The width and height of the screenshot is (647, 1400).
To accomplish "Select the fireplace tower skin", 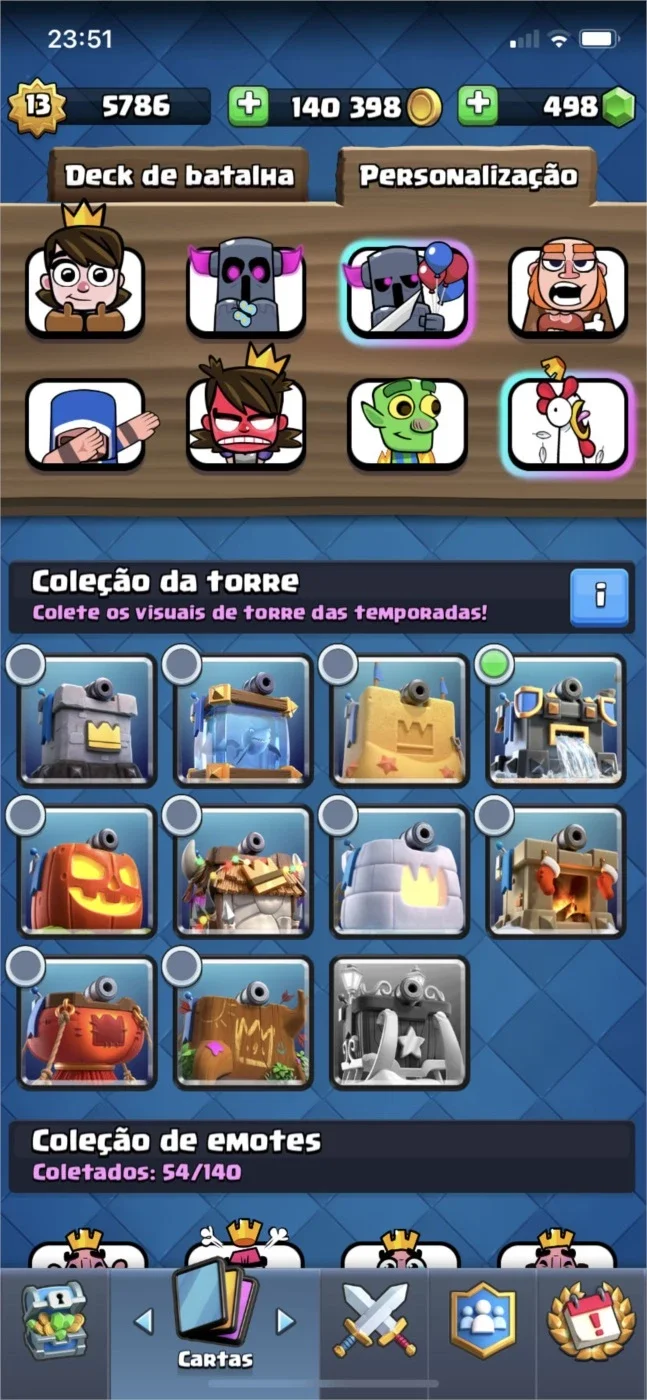I will click(x=555, y=870).
